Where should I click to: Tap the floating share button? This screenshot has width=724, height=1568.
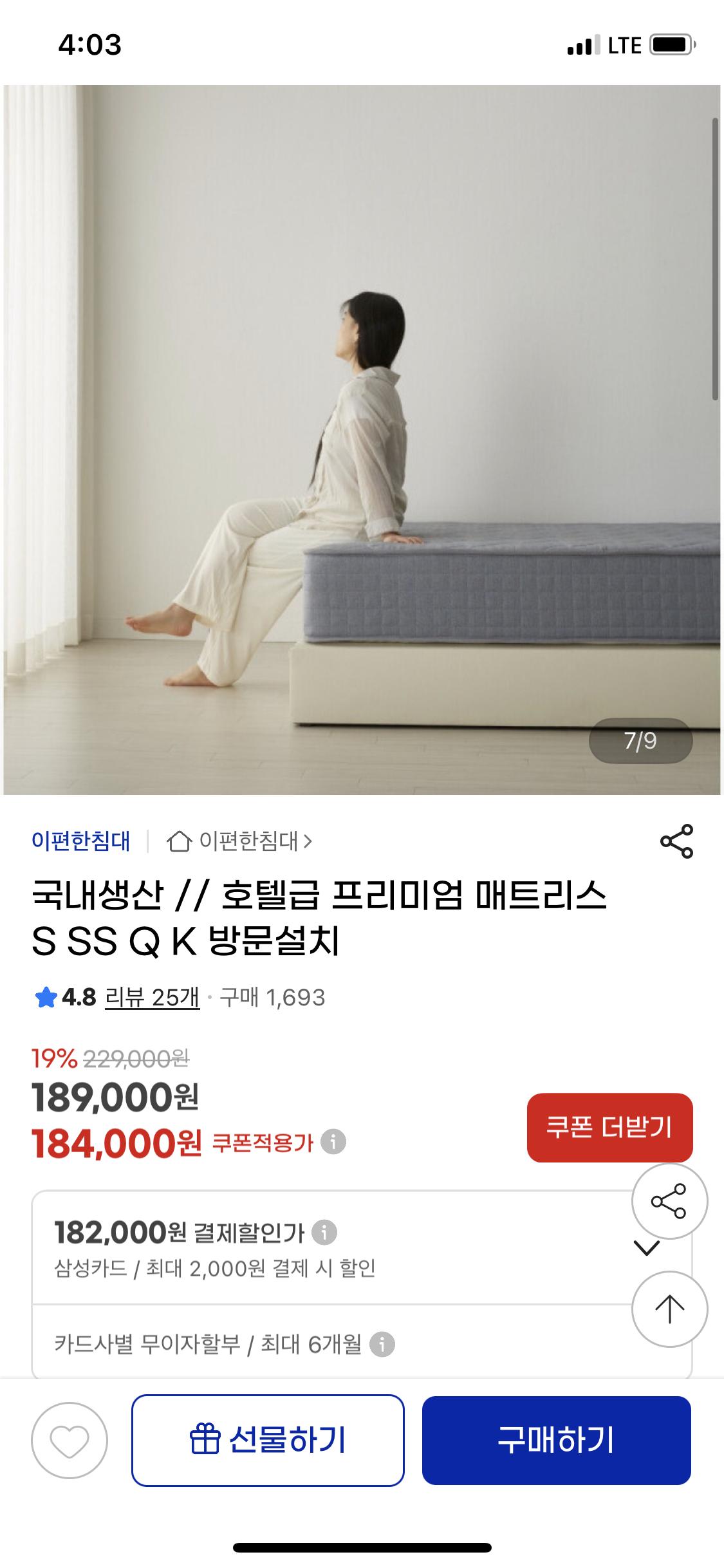click(669, 1200)
